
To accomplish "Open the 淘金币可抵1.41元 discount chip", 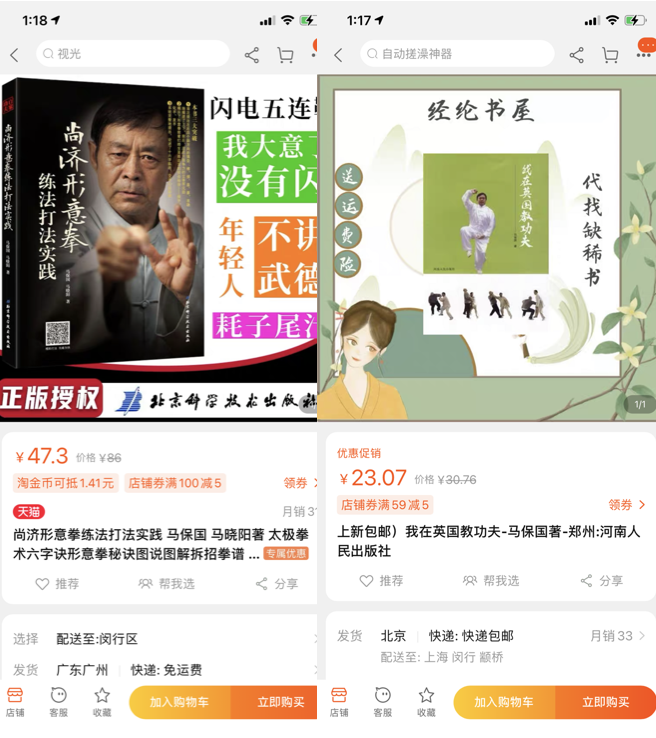I will (66, 483).
